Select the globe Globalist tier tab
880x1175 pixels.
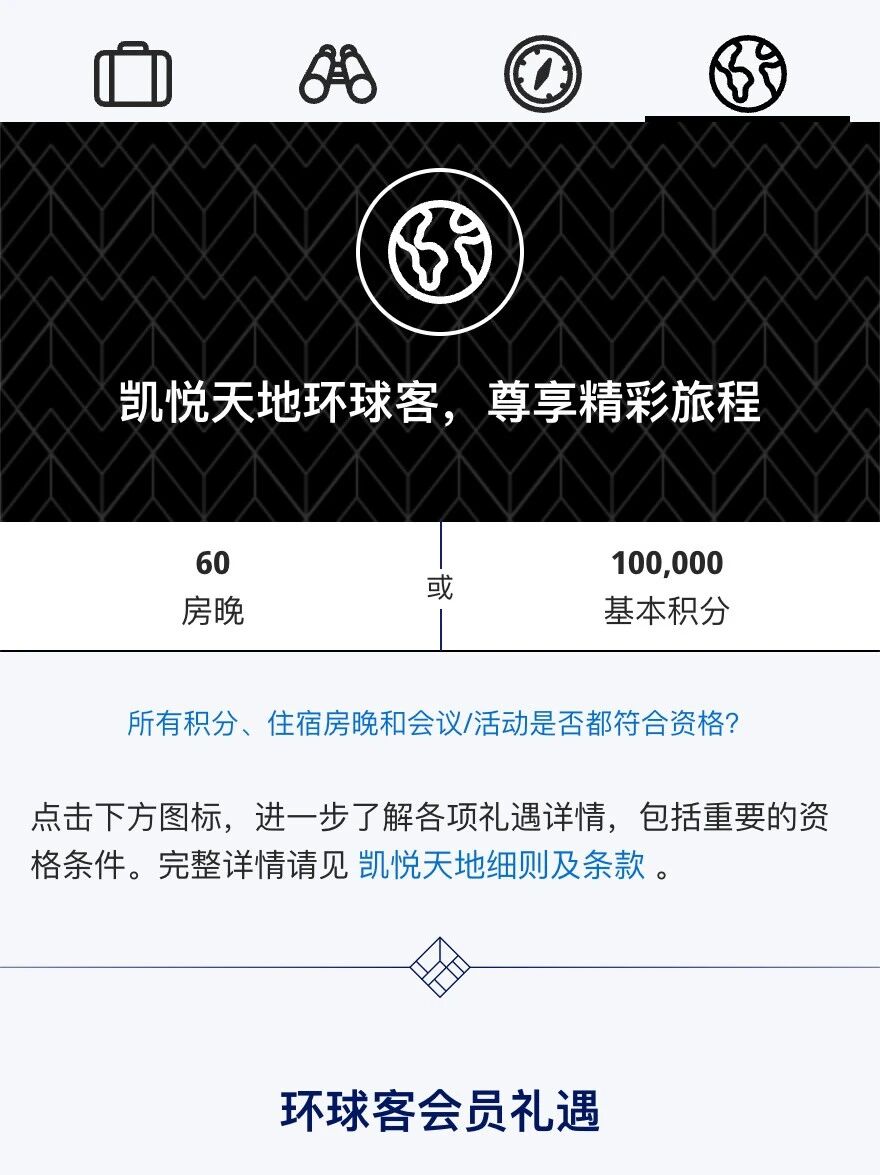(x=747, y=74)
